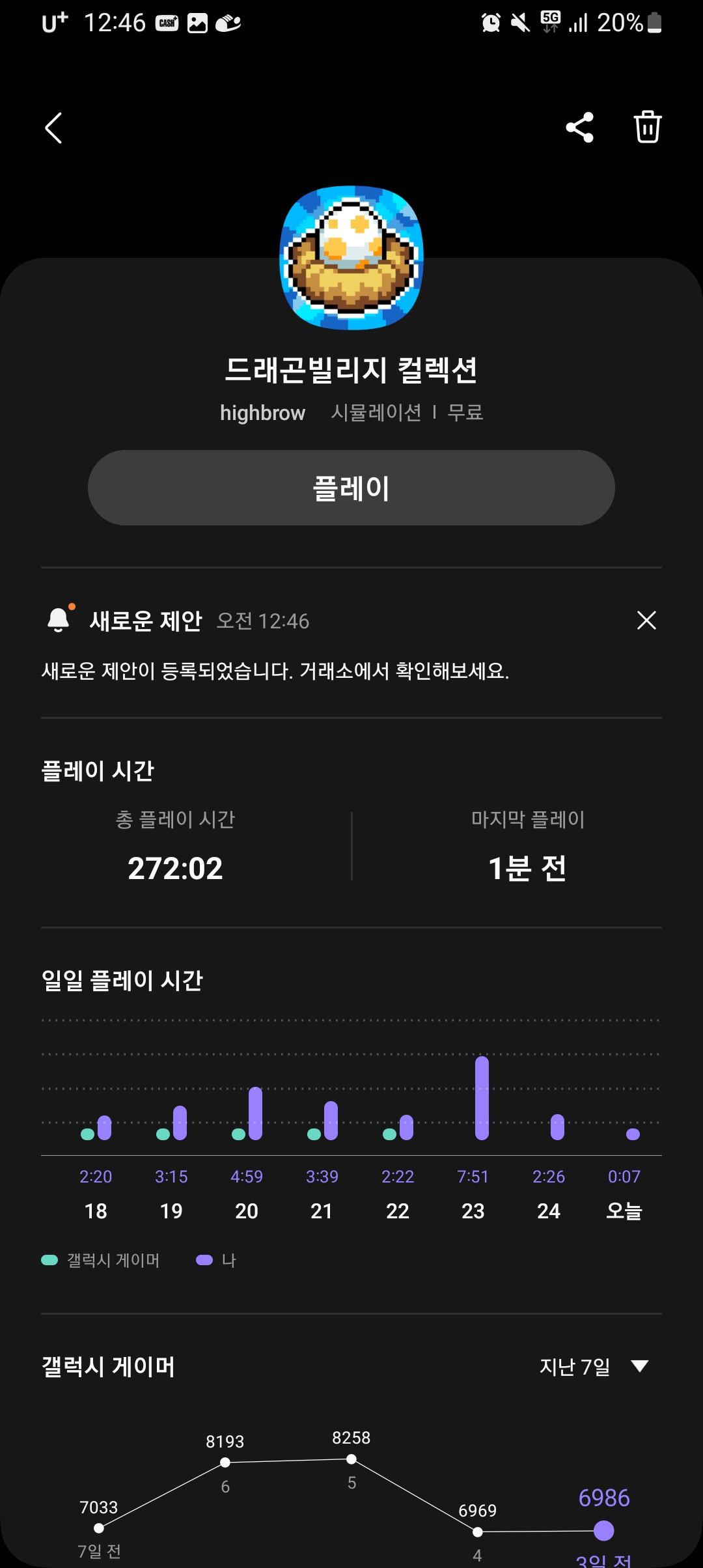This screenshot has width=703, height=1568.
Task: Dismiss the 새로운 제안 notification
Action: (646, 620)
